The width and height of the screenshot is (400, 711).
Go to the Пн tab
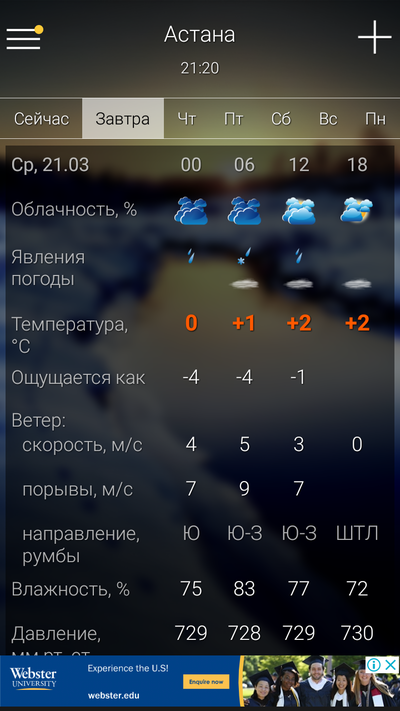coord(376,119)
